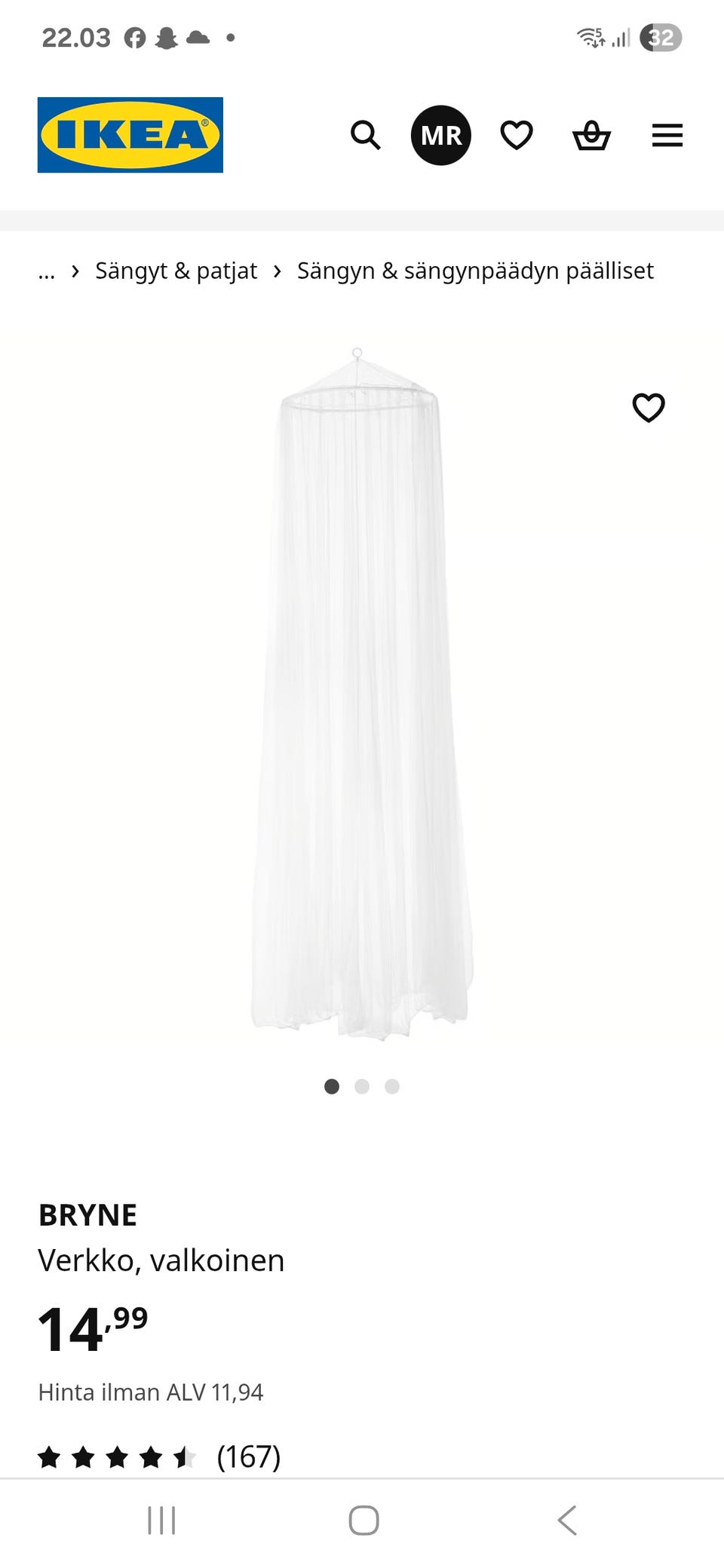Open recent apps from the navigation bar

tap(161, 1521)
